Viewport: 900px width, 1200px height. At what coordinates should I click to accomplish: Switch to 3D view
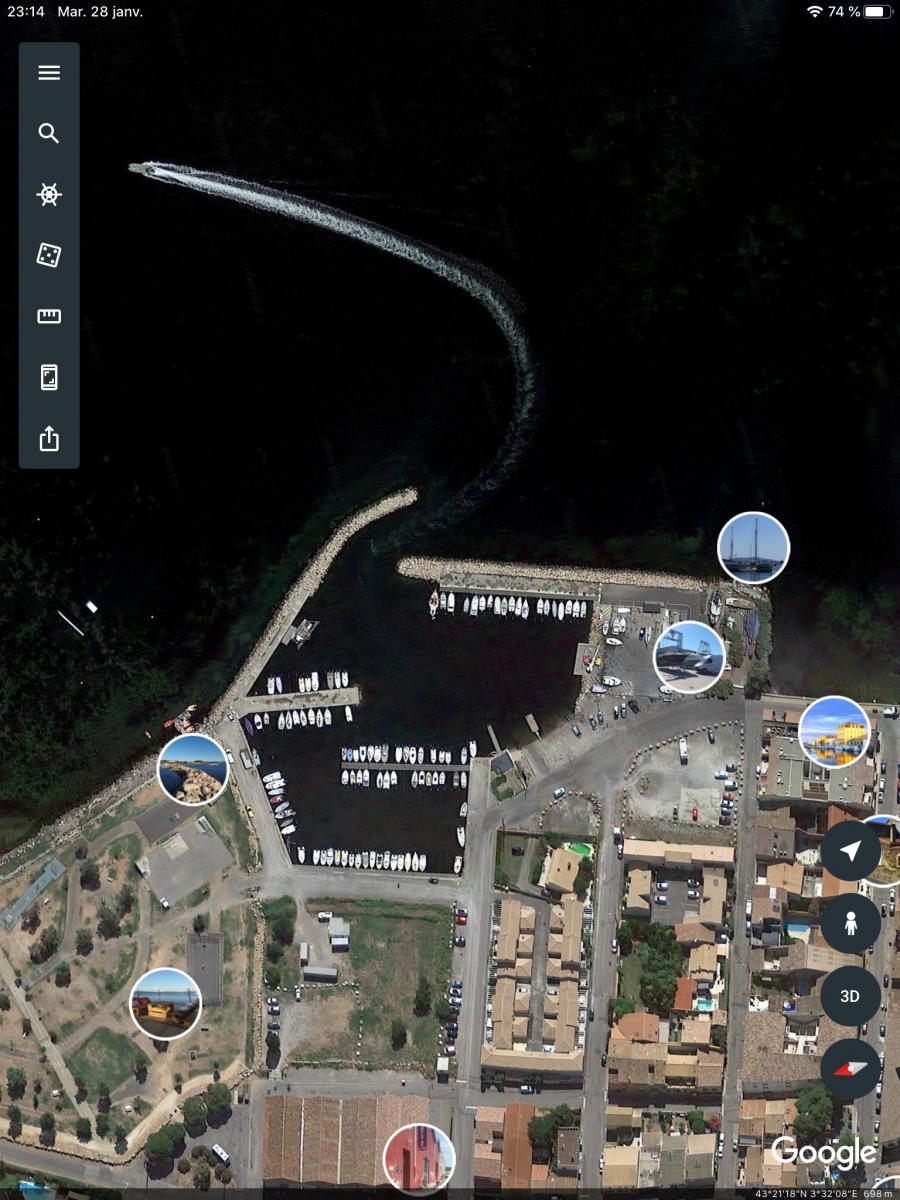850,996
